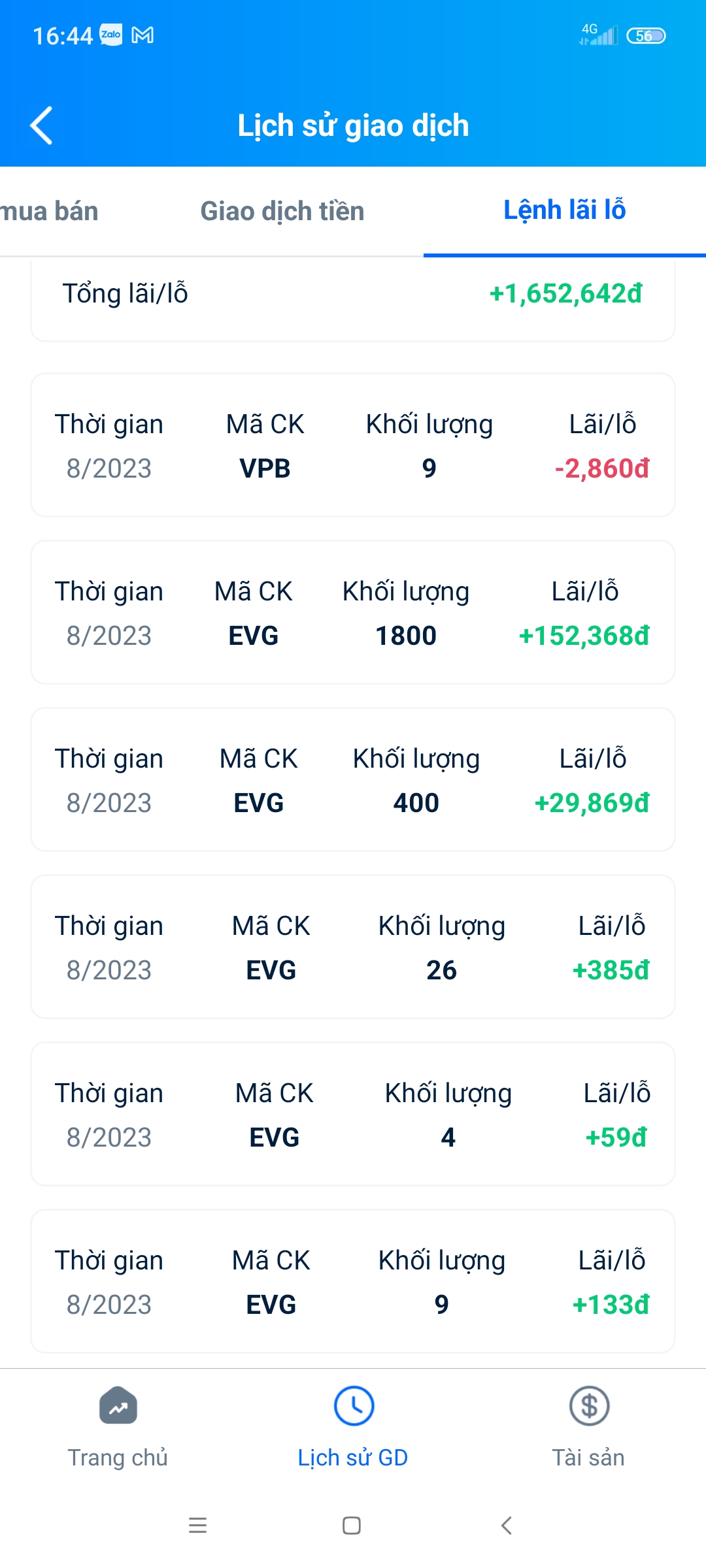Switch to the mua bán tab
The height and width of the screenshot is (1568, 706).
click(x=50, y=210)
